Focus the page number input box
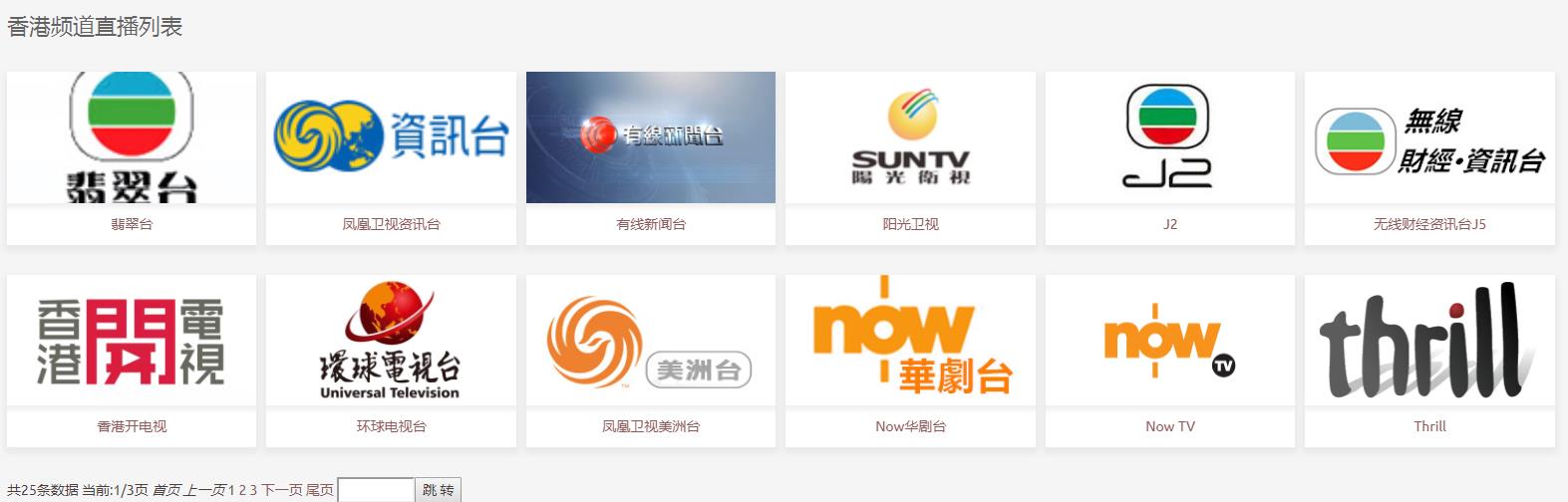The image size is (1568, 502). pos(376,490)
